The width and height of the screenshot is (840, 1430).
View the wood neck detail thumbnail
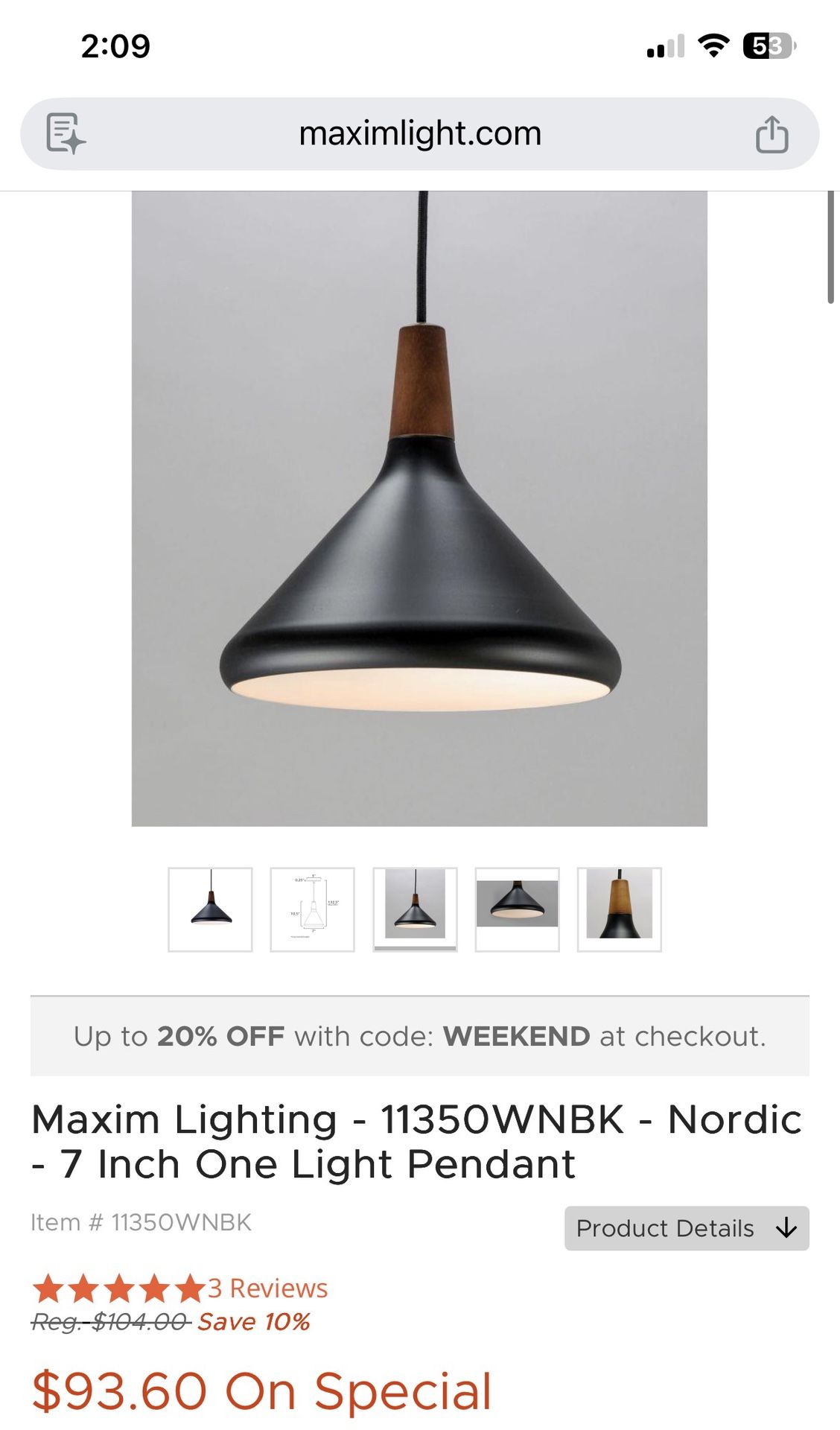[619, 909]
